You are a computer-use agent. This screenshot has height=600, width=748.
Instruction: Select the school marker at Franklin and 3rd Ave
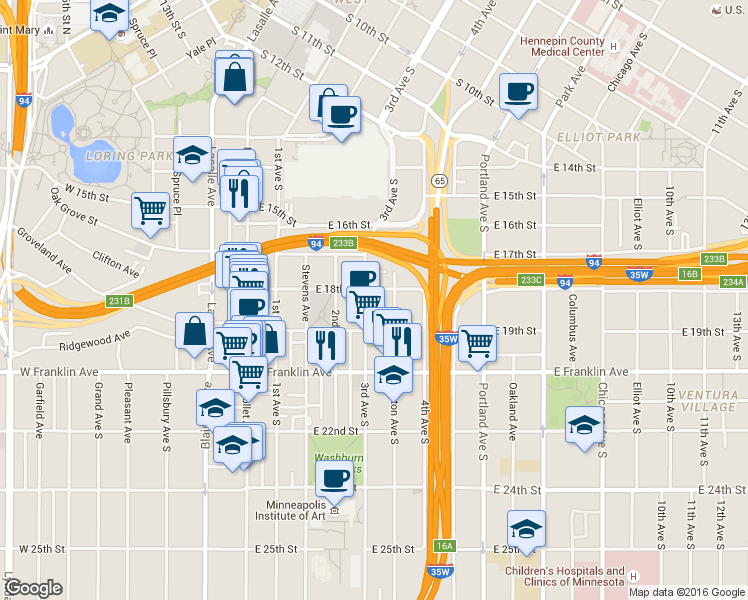pyautogui.click(x=394, y=378)
